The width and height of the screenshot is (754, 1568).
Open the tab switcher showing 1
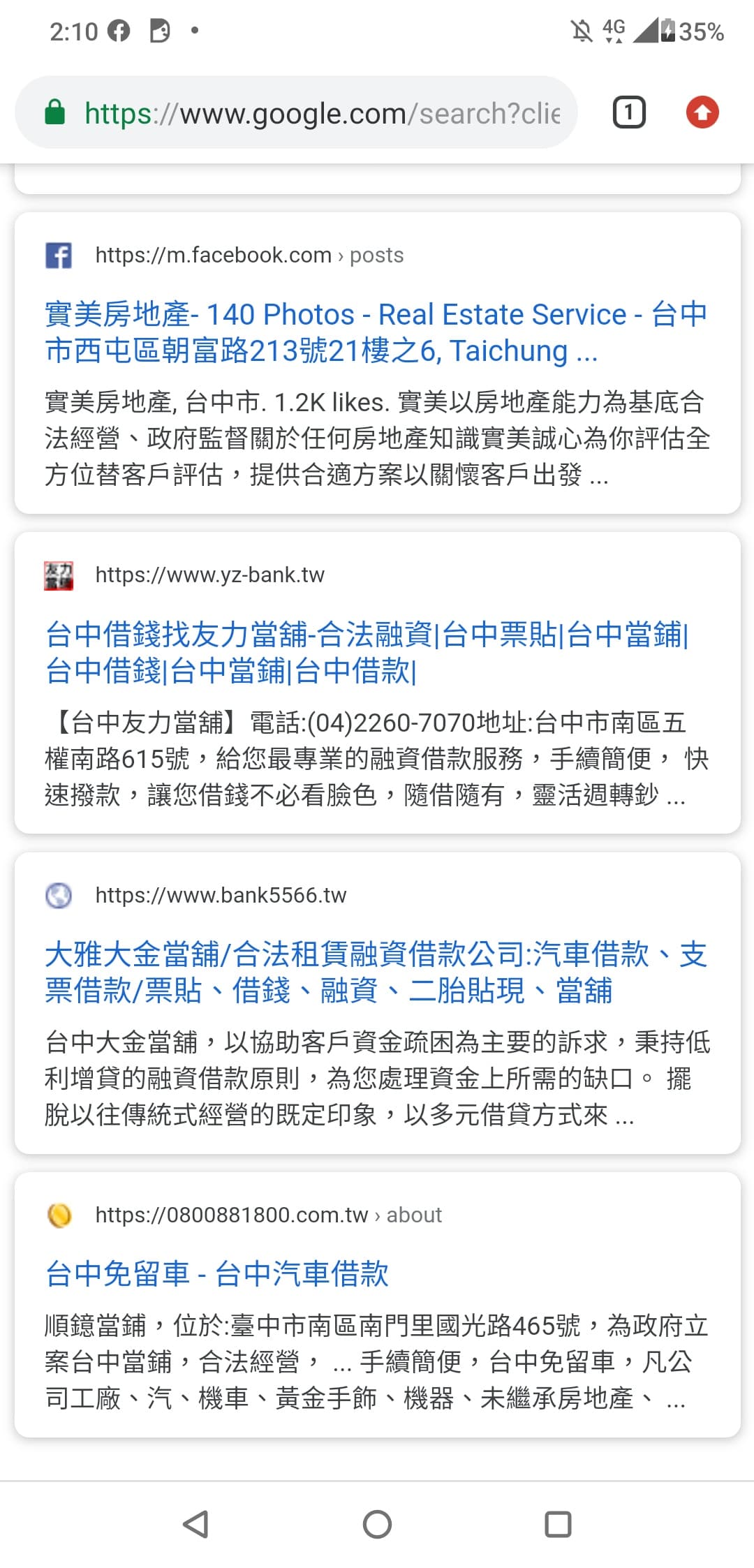pyautogui.click(x=628, y=112)
